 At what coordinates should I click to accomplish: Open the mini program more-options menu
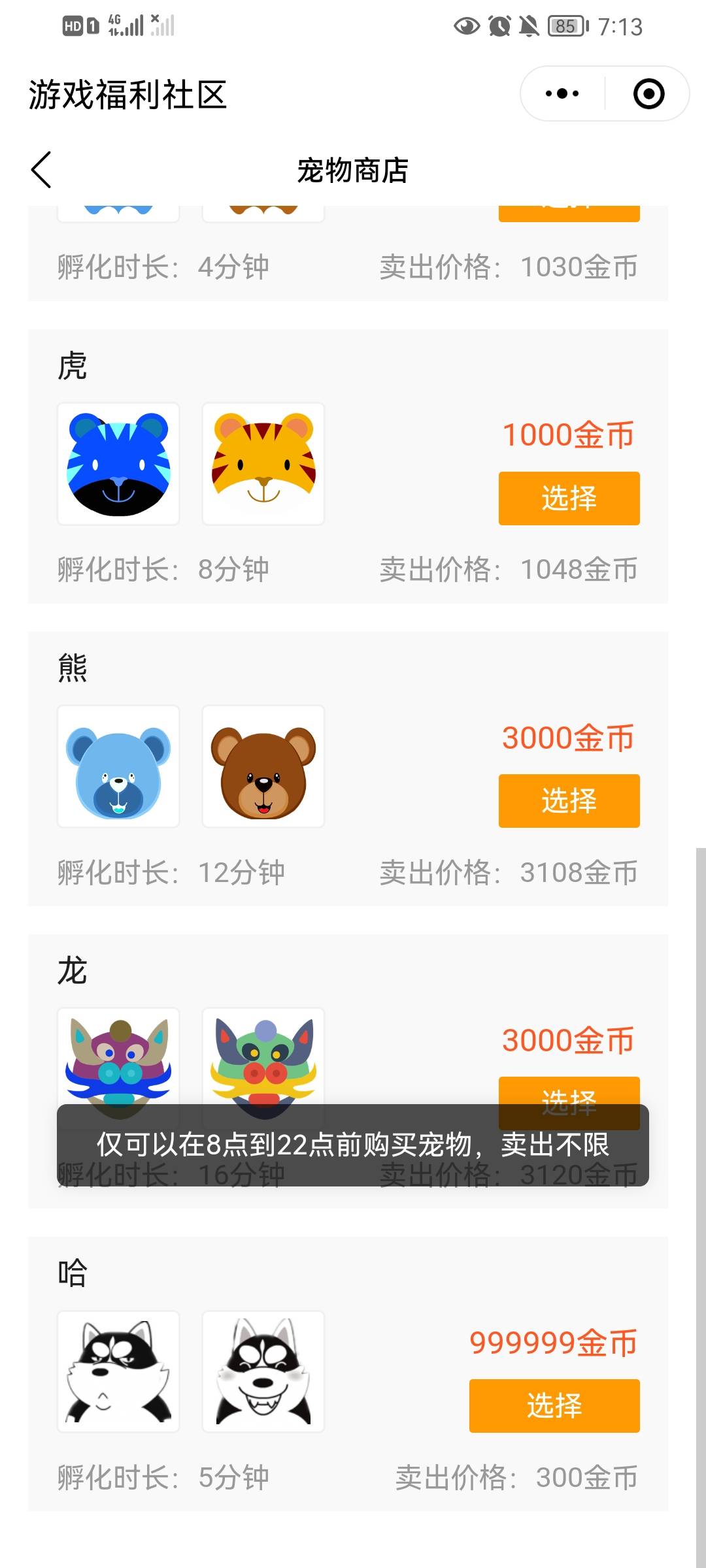(x=562, y=93)
